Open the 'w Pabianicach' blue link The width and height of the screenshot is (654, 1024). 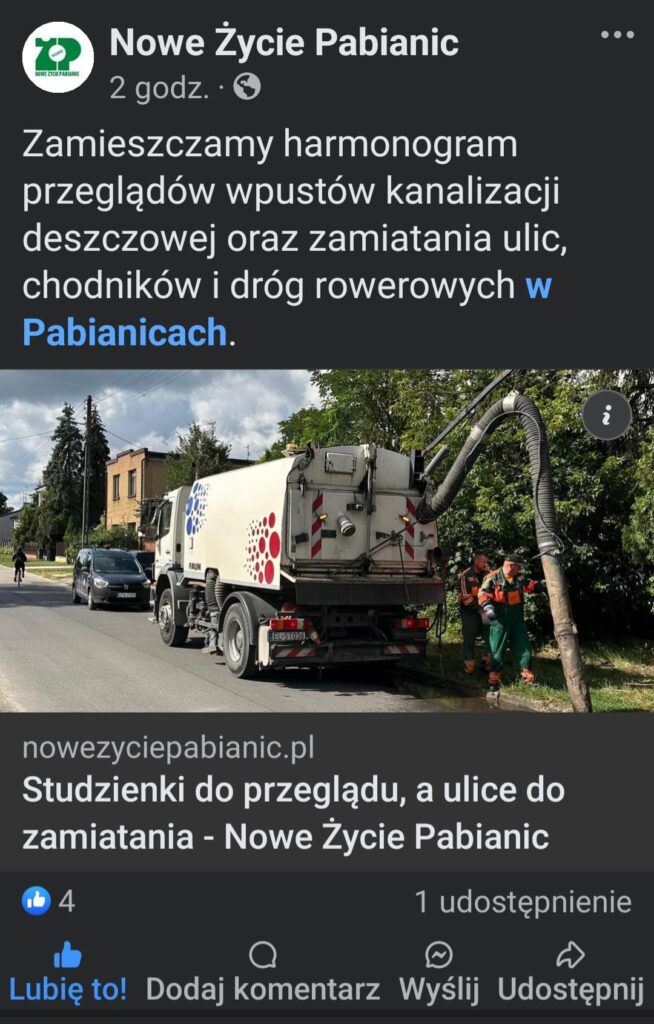coord(125,332)
